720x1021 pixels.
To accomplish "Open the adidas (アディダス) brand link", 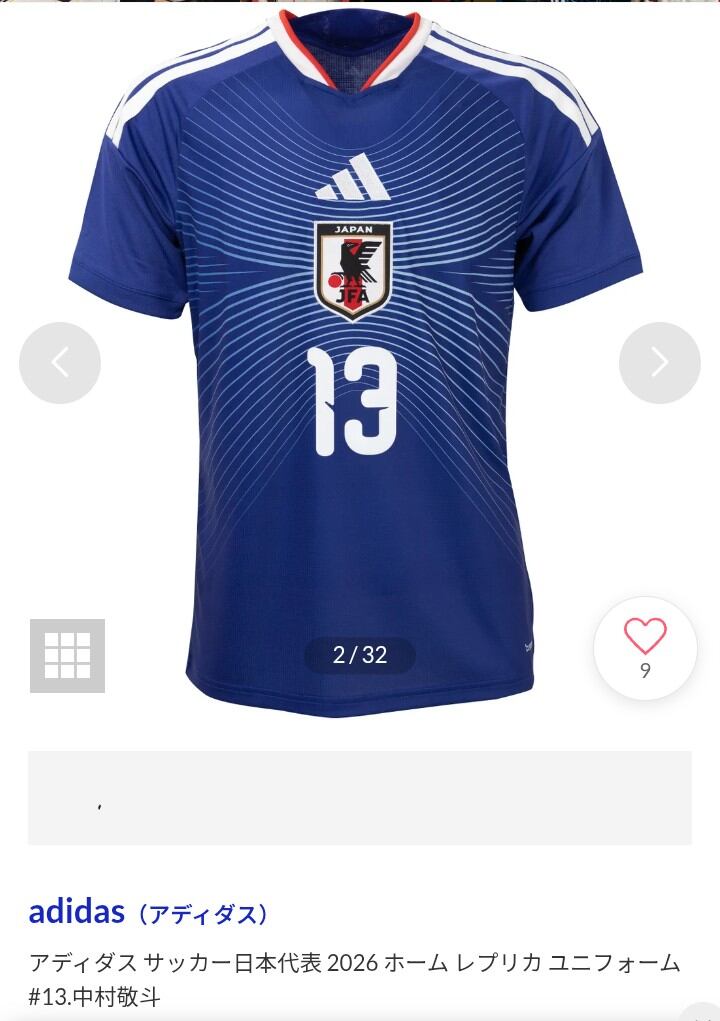I will 148,913.
